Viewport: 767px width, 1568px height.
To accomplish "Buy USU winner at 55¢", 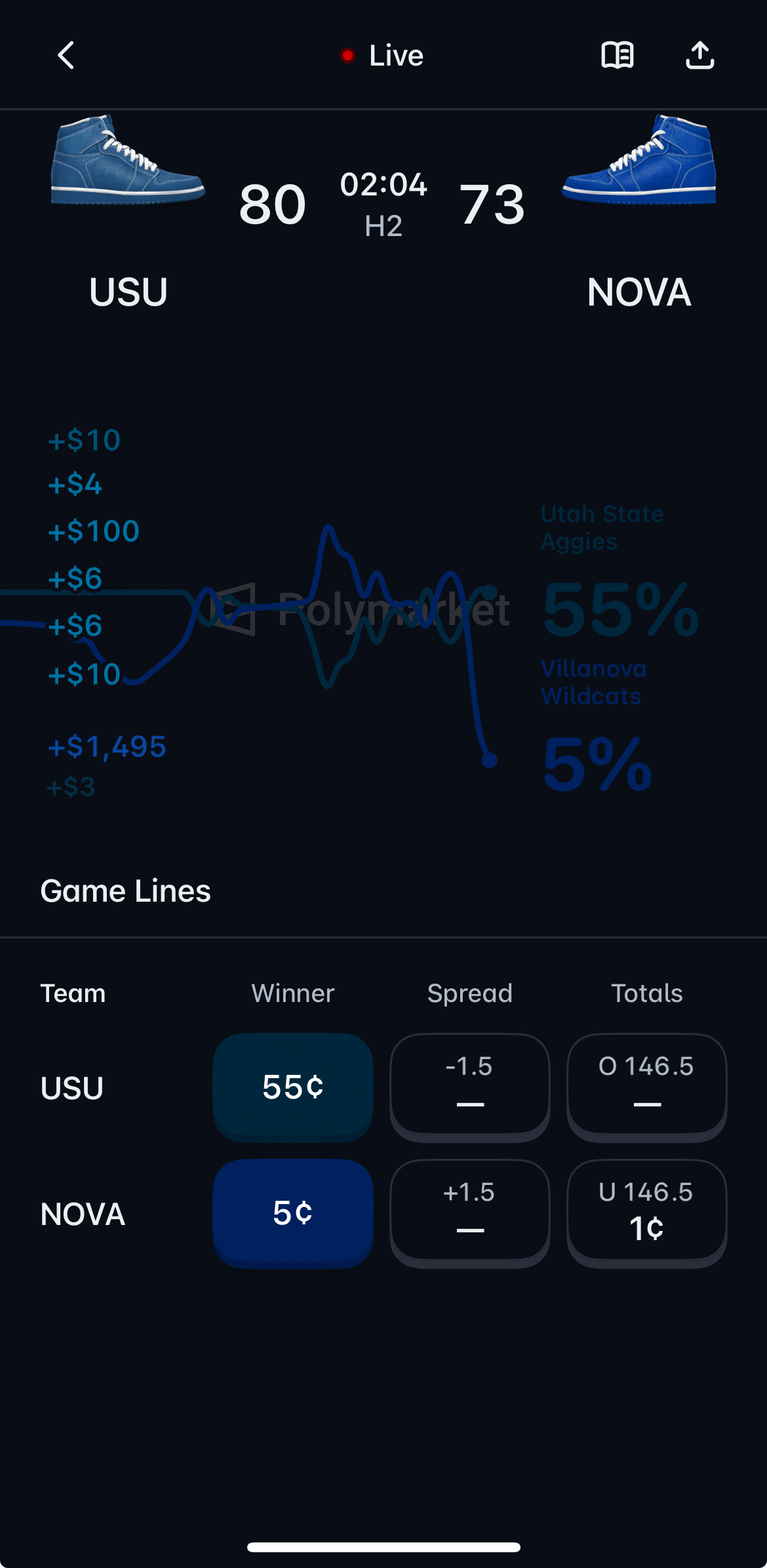I will coord(293,1086).
